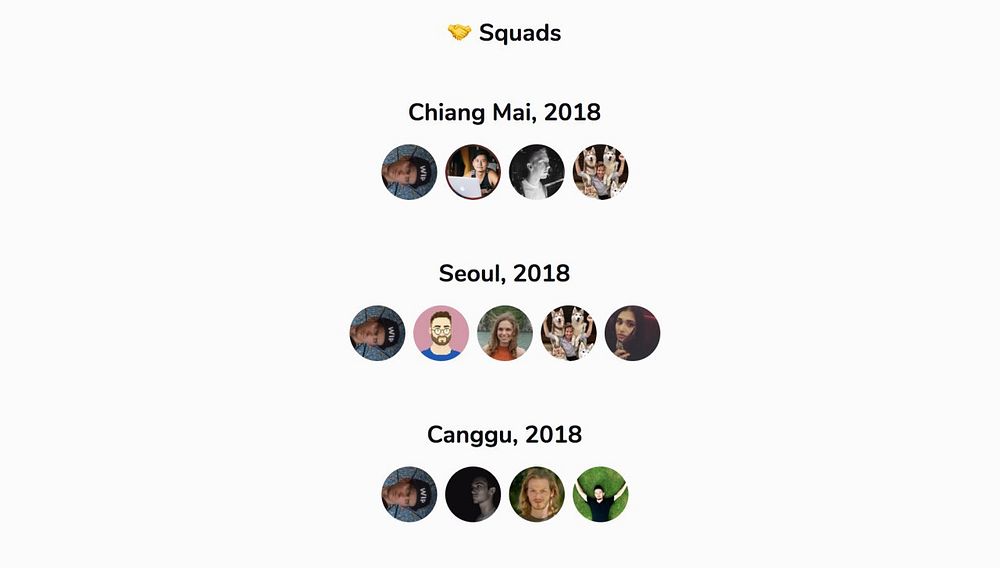Viewport: 1000px width, 568px height.
Task: Open laptop user avatar in Chiang Mai squad
Action: (x=473, y=172)
